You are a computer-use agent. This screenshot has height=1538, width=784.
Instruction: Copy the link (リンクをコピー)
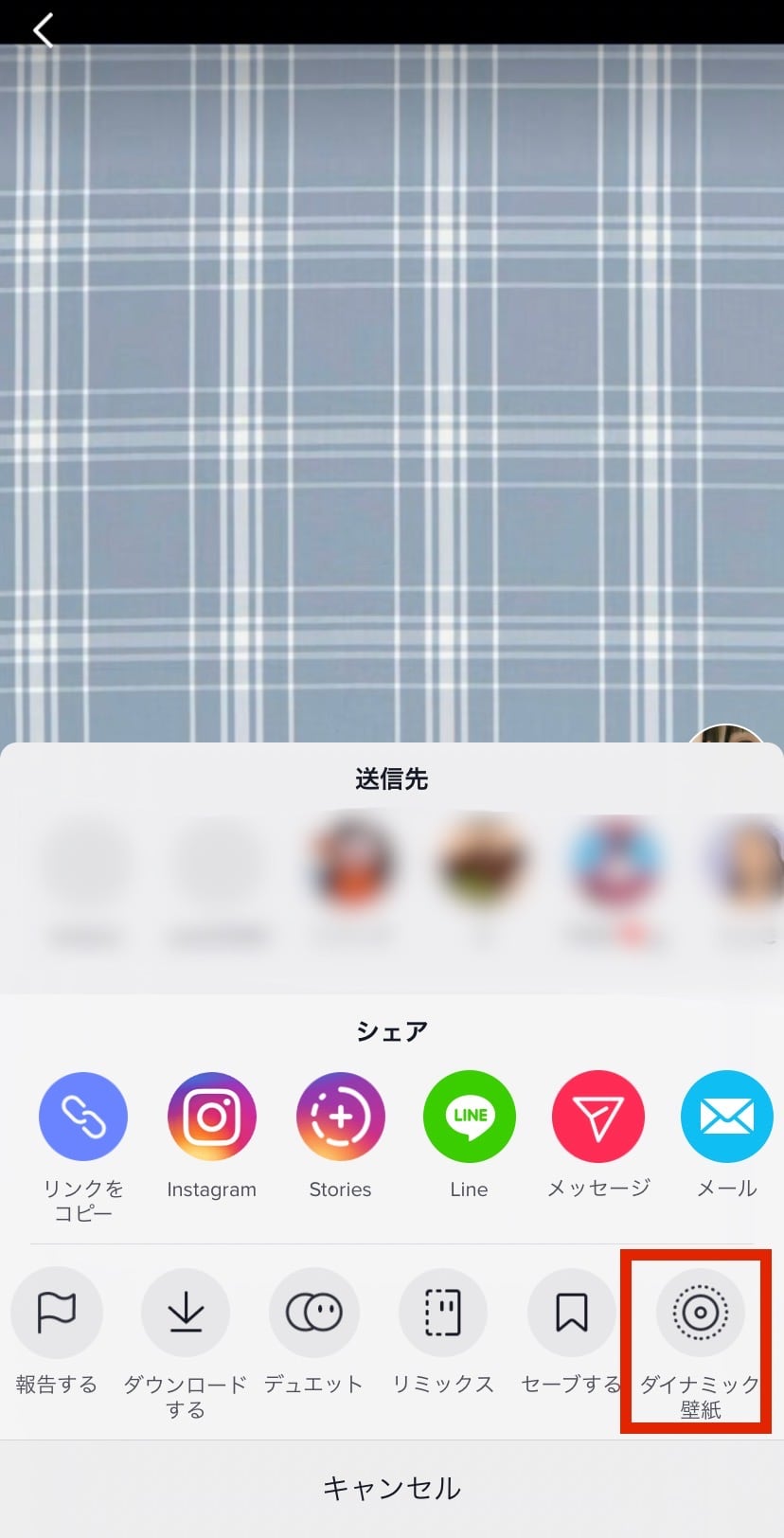pos(83,1118)
